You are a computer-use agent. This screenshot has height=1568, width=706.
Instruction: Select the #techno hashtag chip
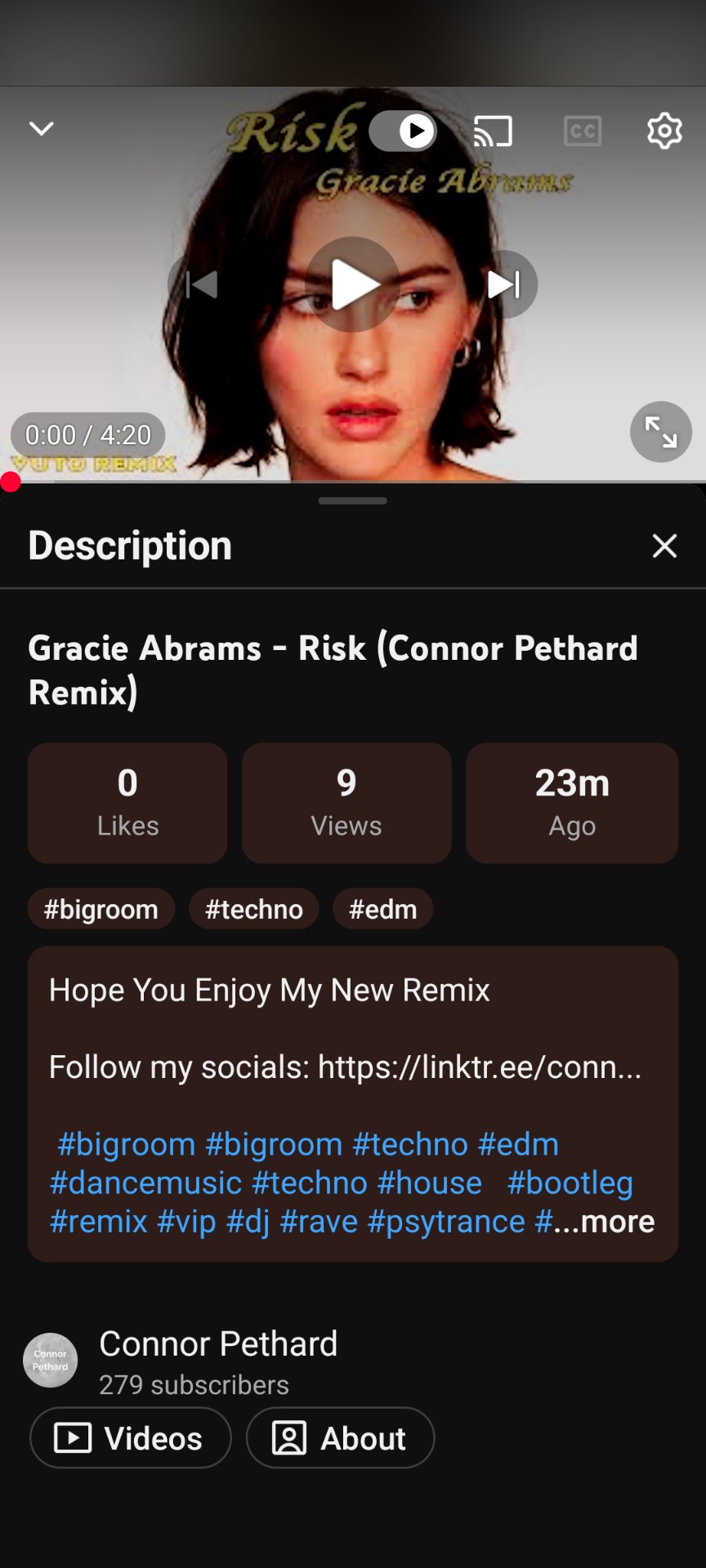pyautogui.click(x=254, y=909)
